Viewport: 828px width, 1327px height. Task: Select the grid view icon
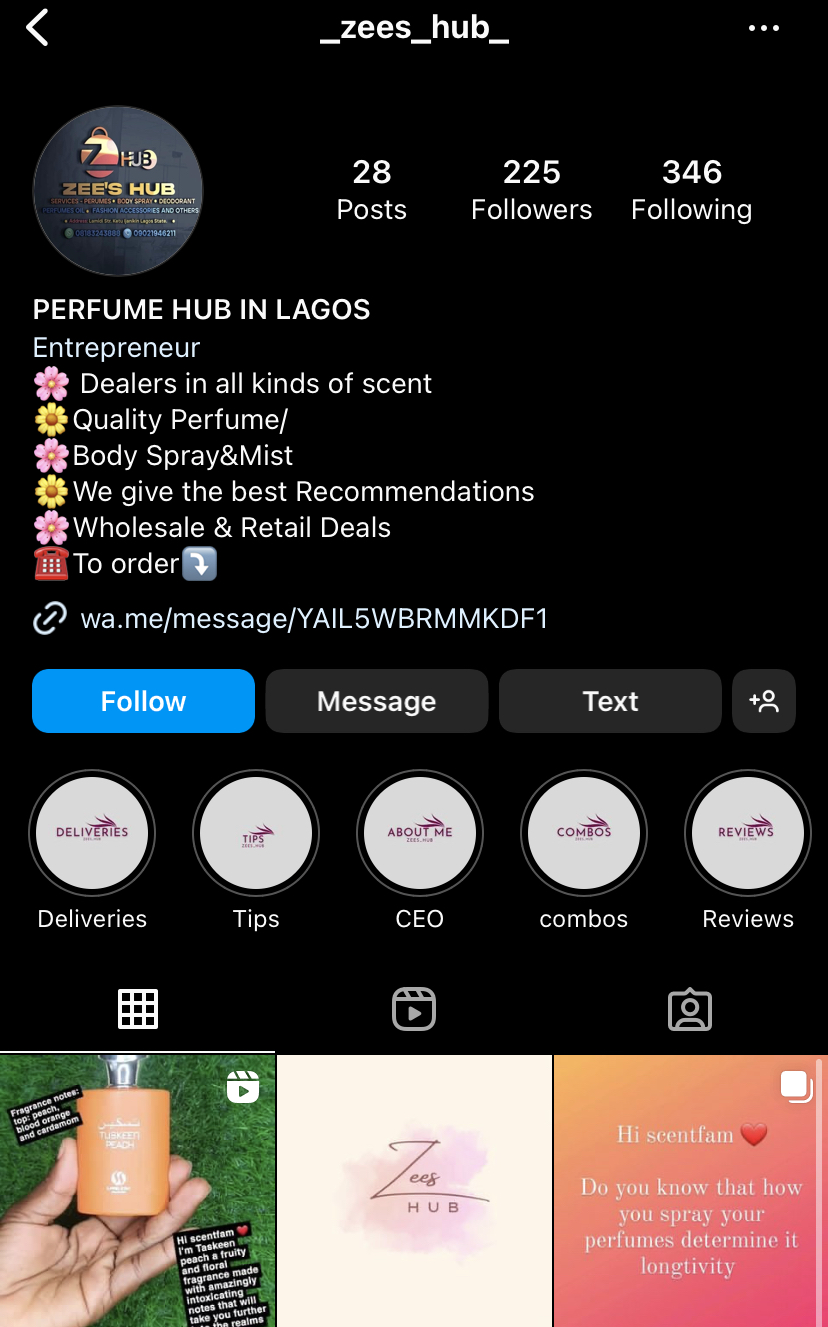pyautogui.click(x=138, y=1009)
